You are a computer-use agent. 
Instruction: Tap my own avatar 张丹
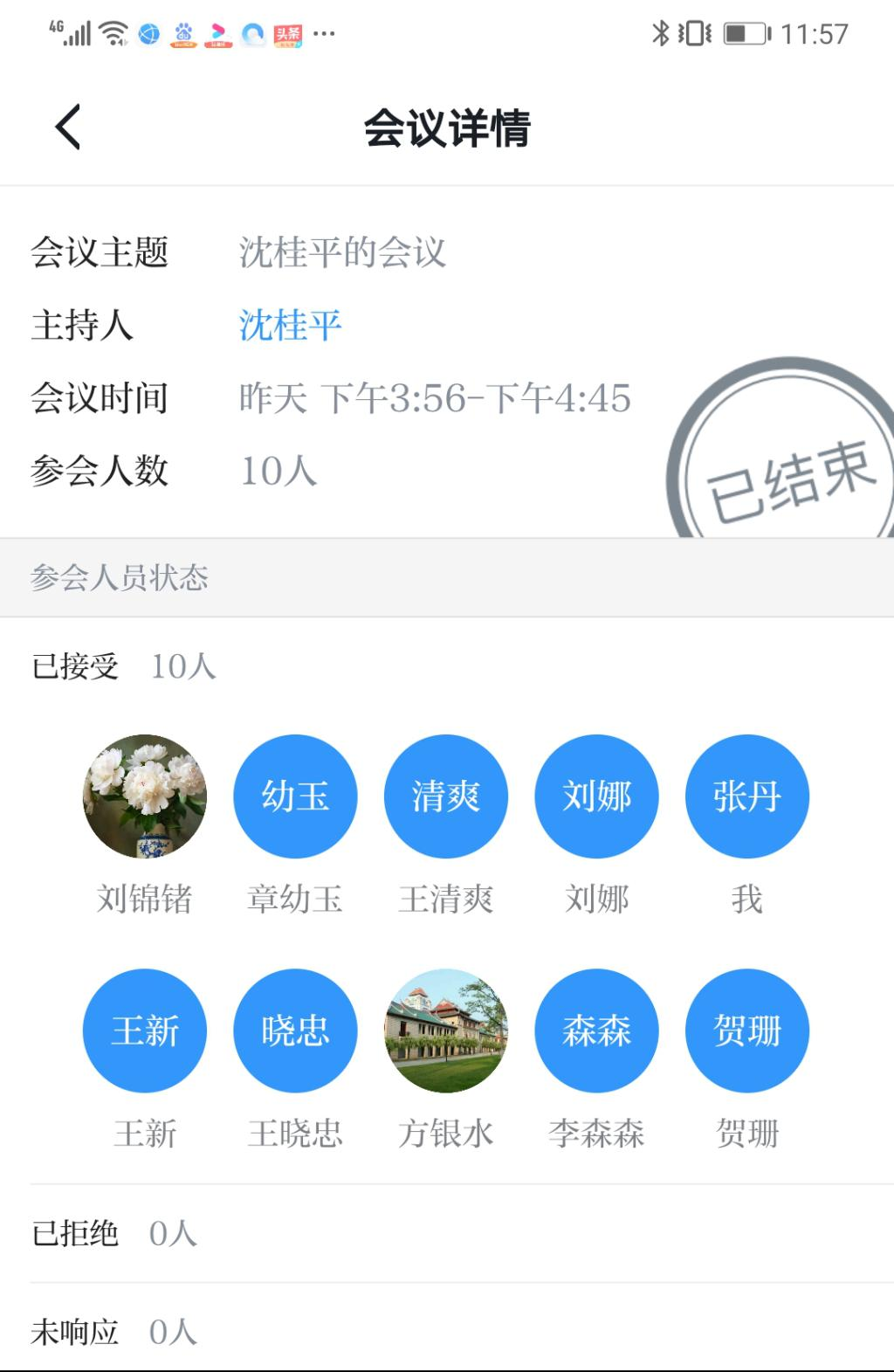tap(747, 796)
